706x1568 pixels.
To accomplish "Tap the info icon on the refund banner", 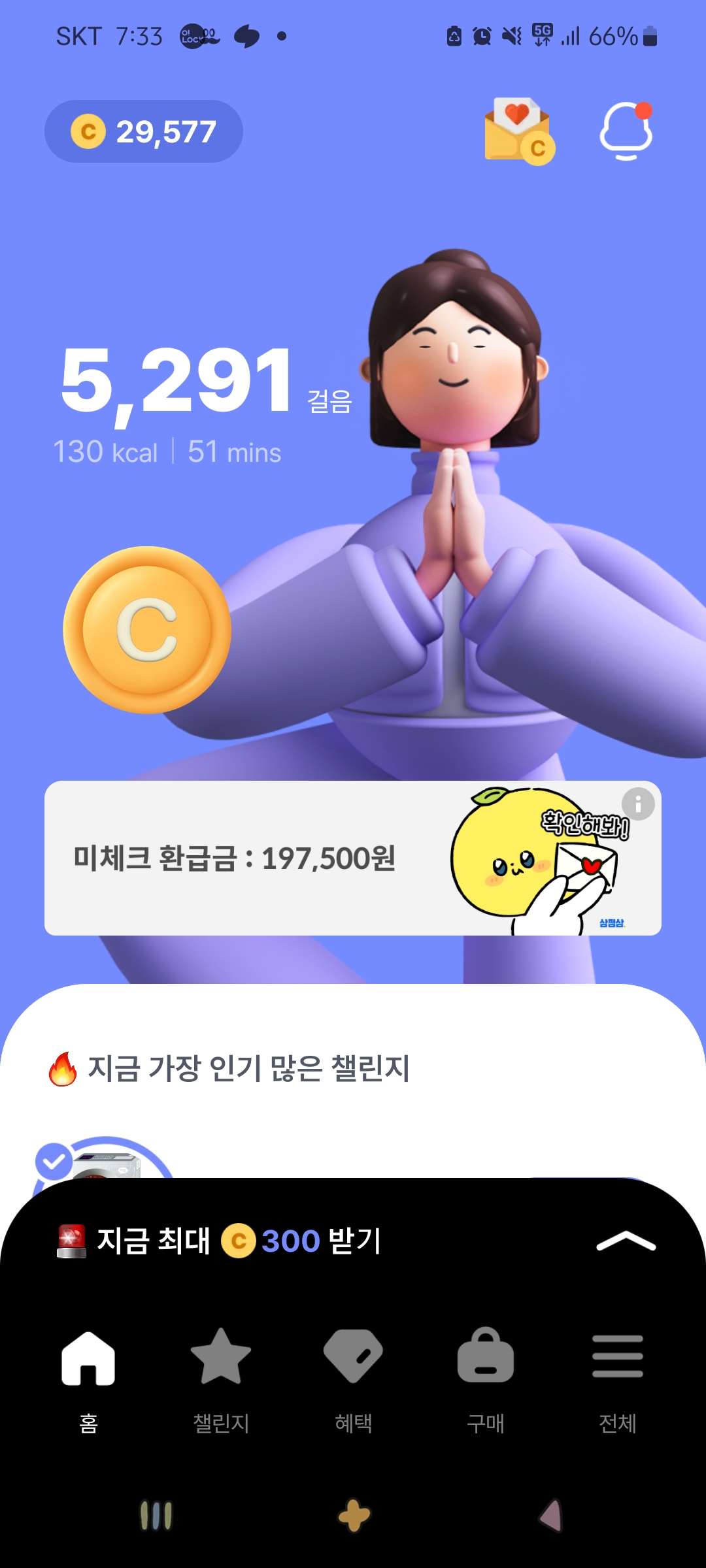I will point(638,804).
